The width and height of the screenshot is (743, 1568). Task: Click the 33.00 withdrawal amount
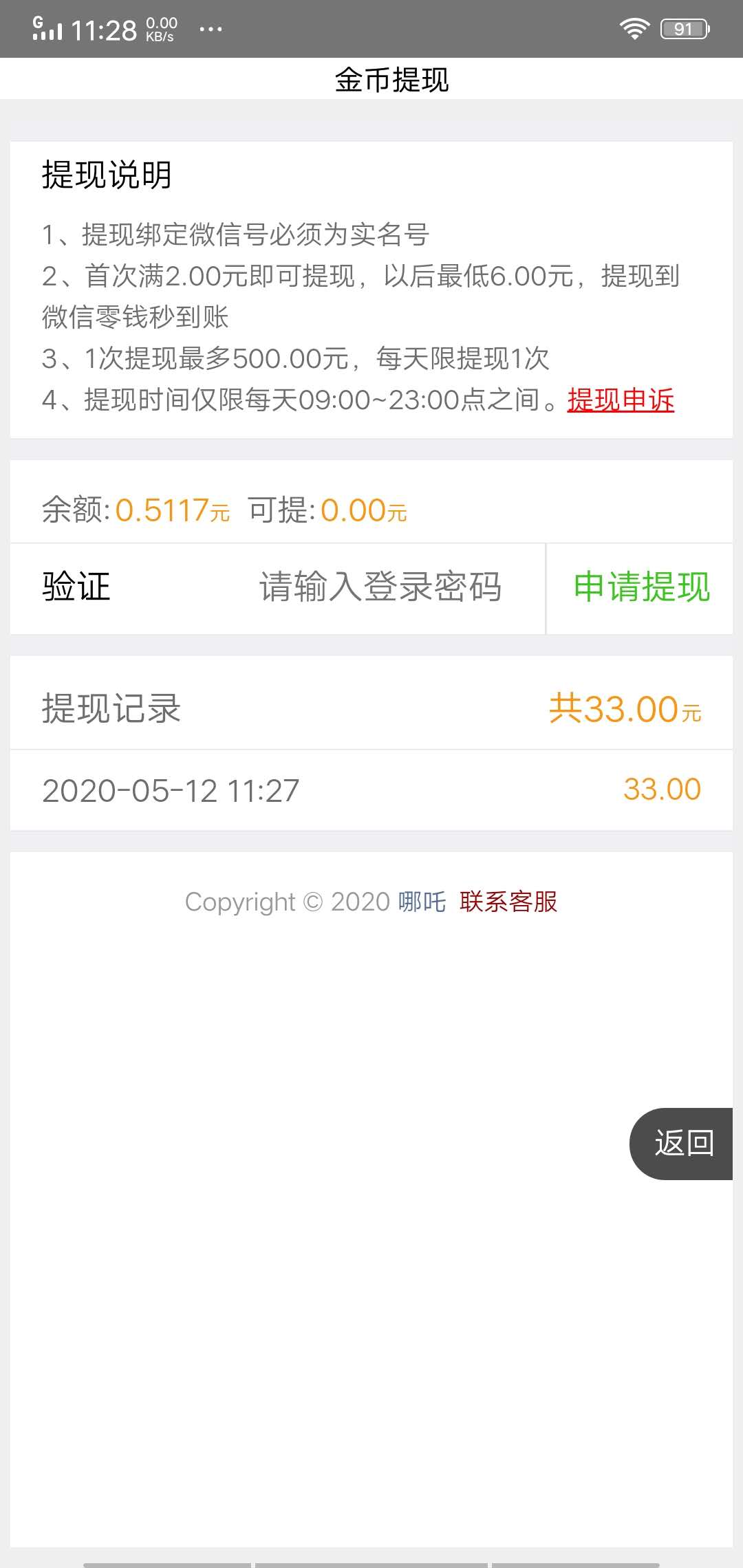point(662,789)
